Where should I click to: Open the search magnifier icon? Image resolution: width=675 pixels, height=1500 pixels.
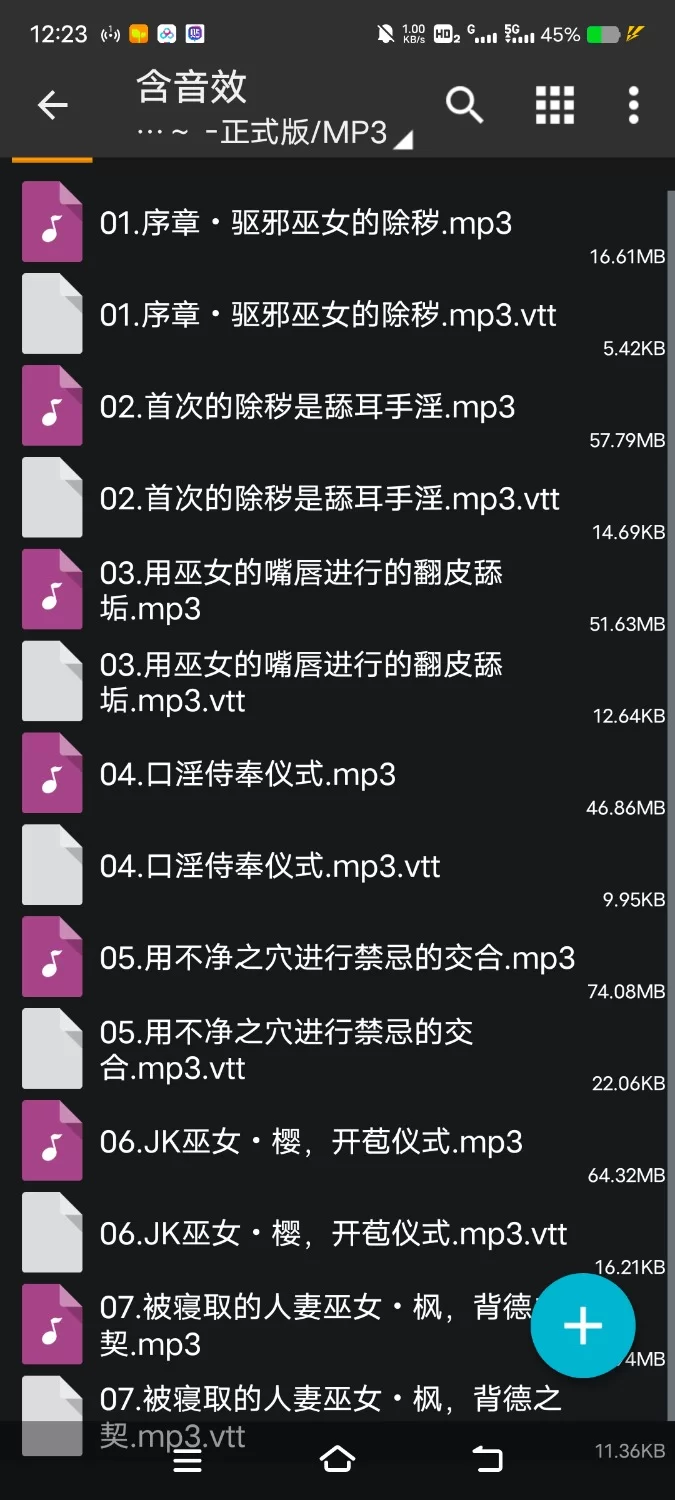[x=464, y=105]
